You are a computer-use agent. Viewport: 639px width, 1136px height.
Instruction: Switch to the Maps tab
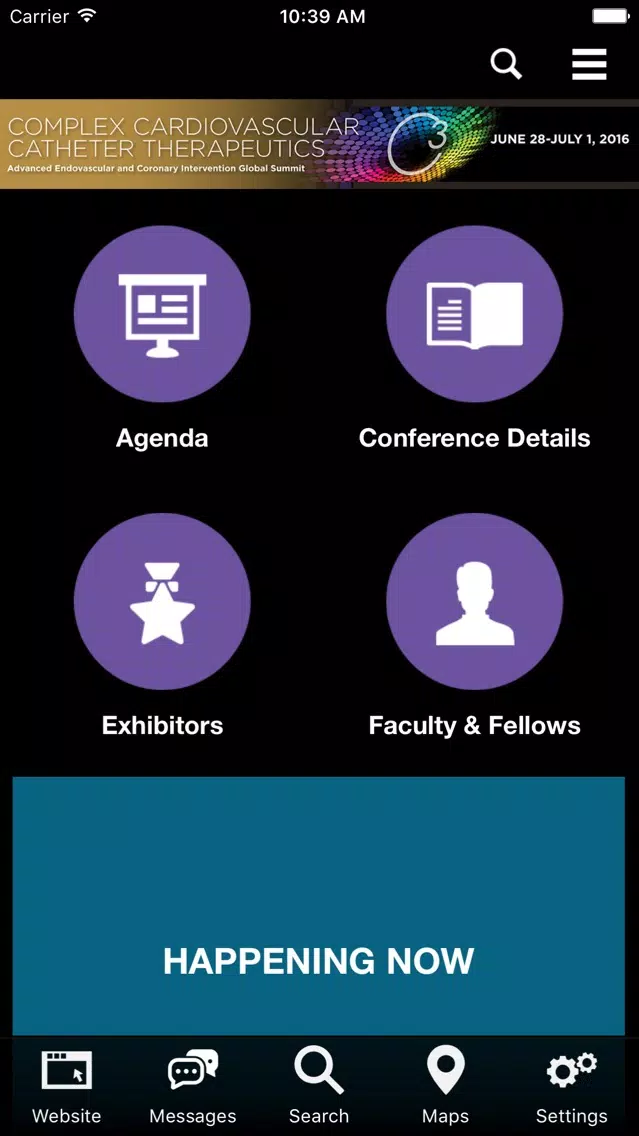[x=446, y=1087]
